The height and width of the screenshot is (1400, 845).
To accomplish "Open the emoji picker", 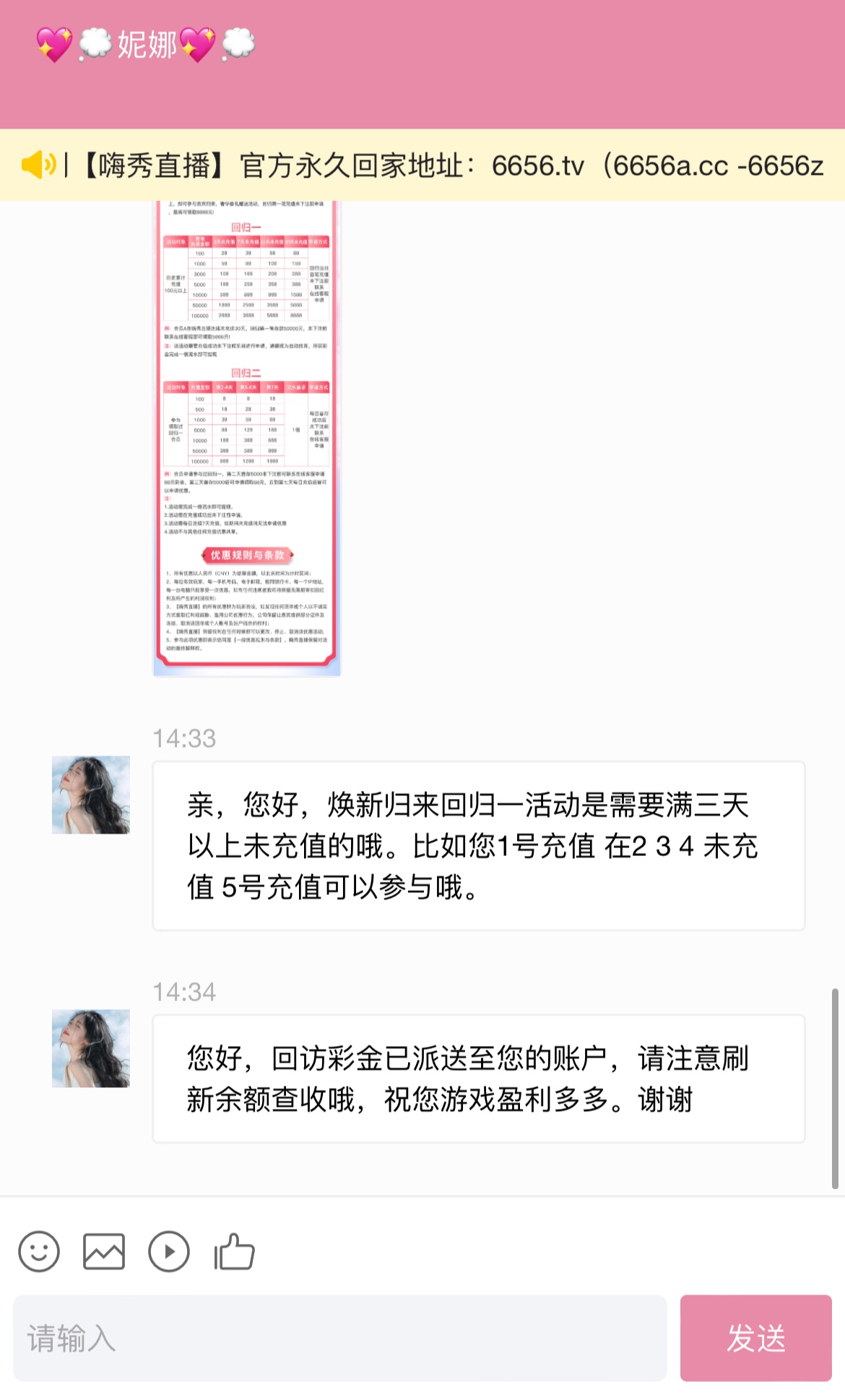I will point(39,1252).
